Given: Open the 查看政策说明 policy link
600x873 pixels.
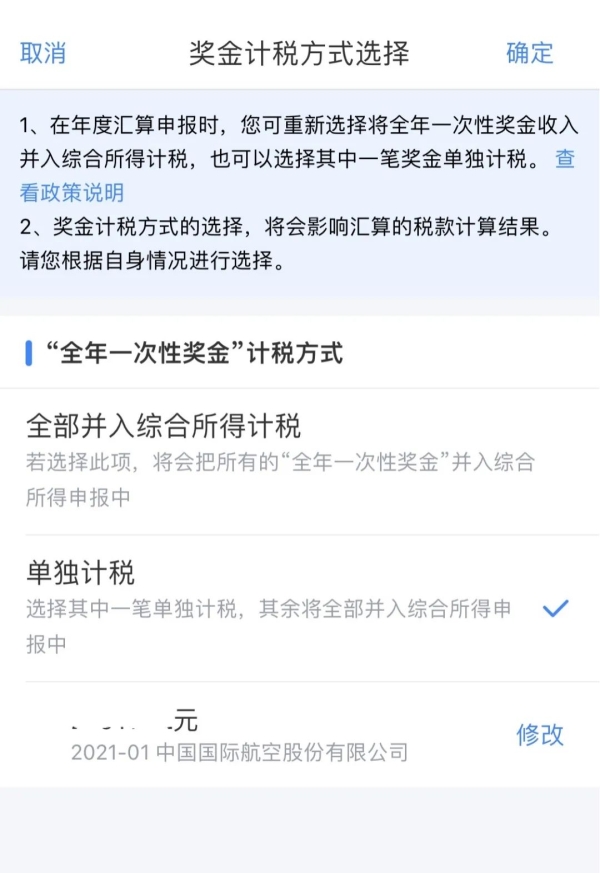Looking at the screenshot, I should coord(72,193).
